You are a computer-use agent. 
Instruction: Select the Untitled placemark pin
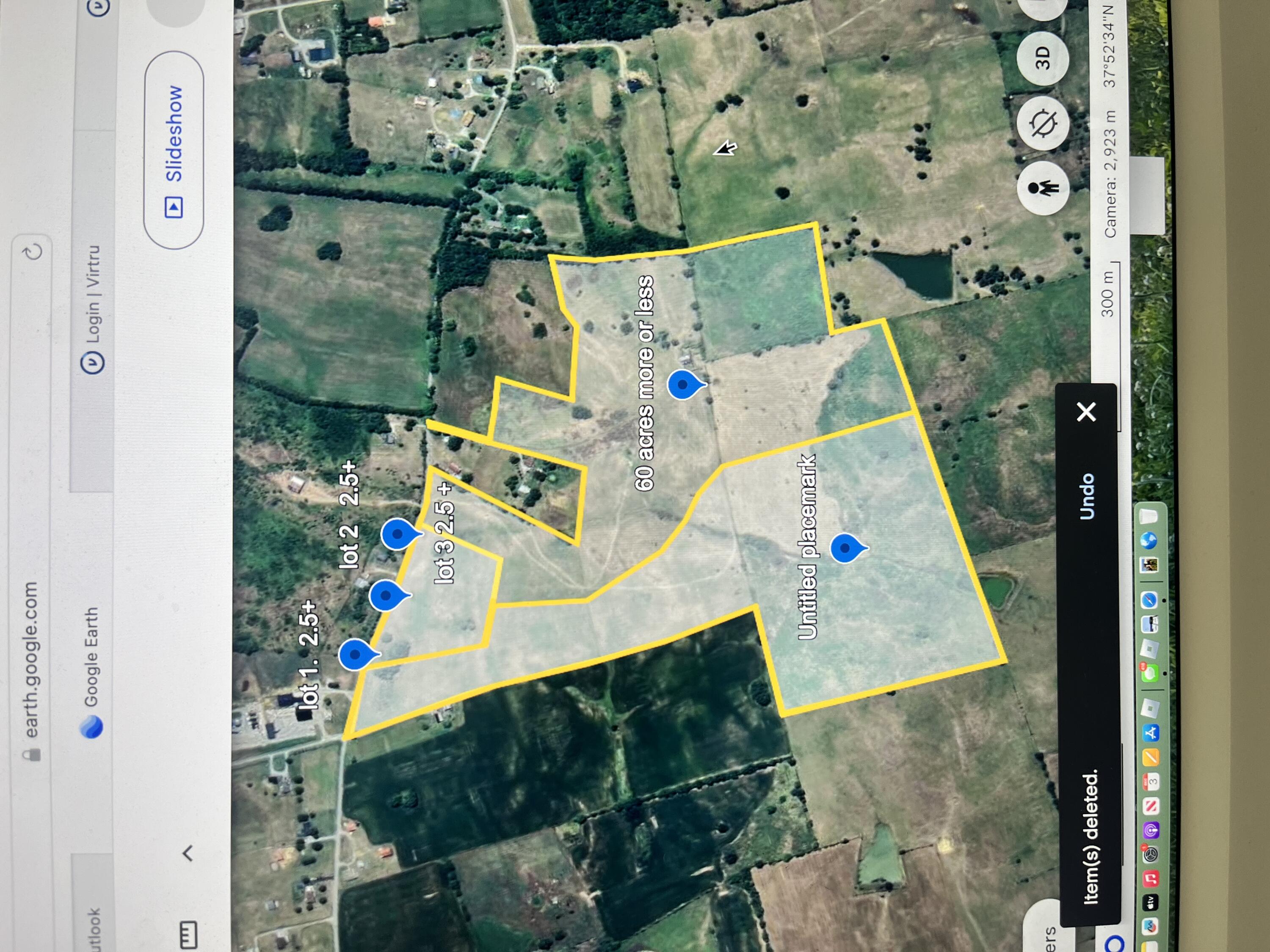[x=845, y=548]
